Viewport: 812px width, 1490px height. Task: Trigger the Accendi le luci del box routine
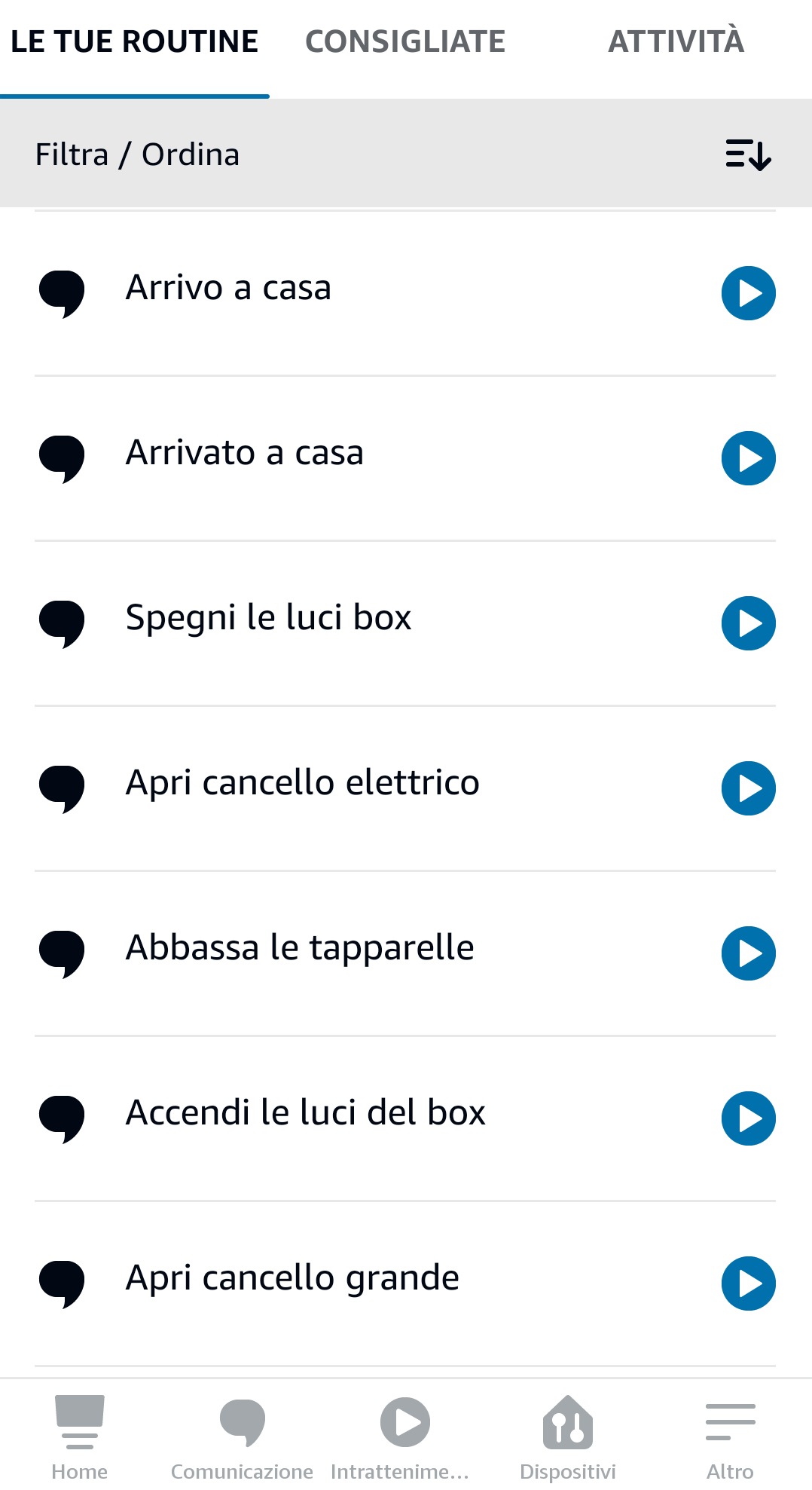748,1118
